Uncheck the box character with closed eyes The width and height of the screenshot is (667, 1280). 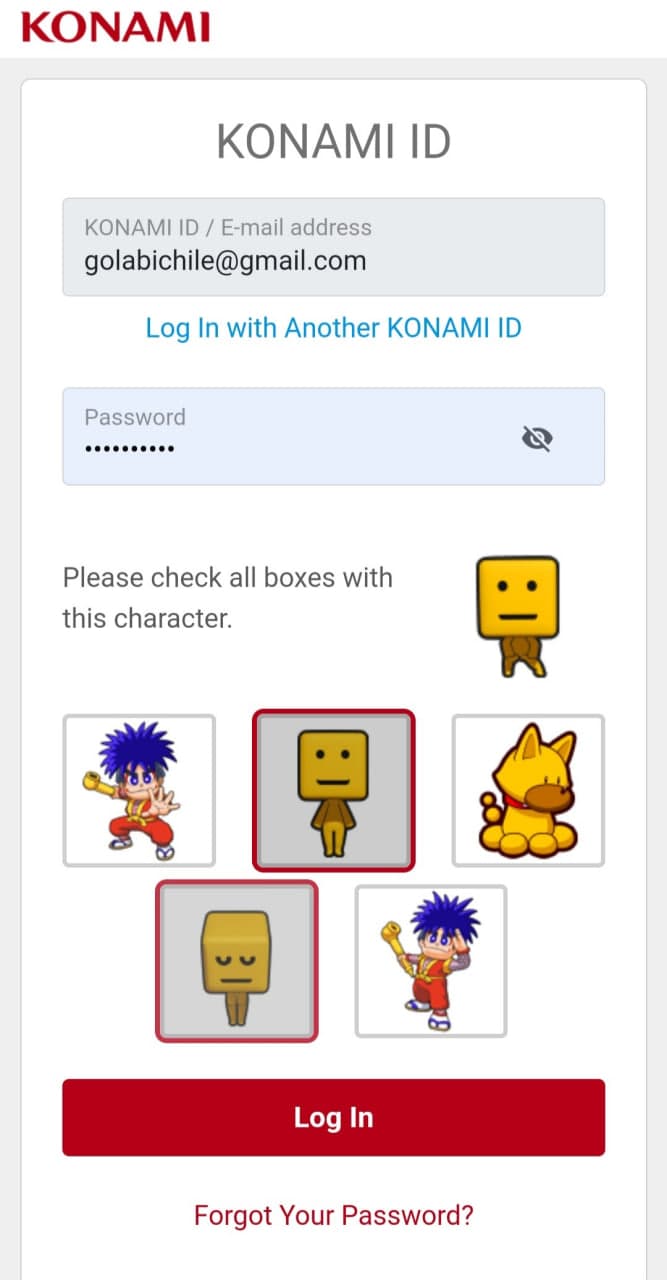236,961
